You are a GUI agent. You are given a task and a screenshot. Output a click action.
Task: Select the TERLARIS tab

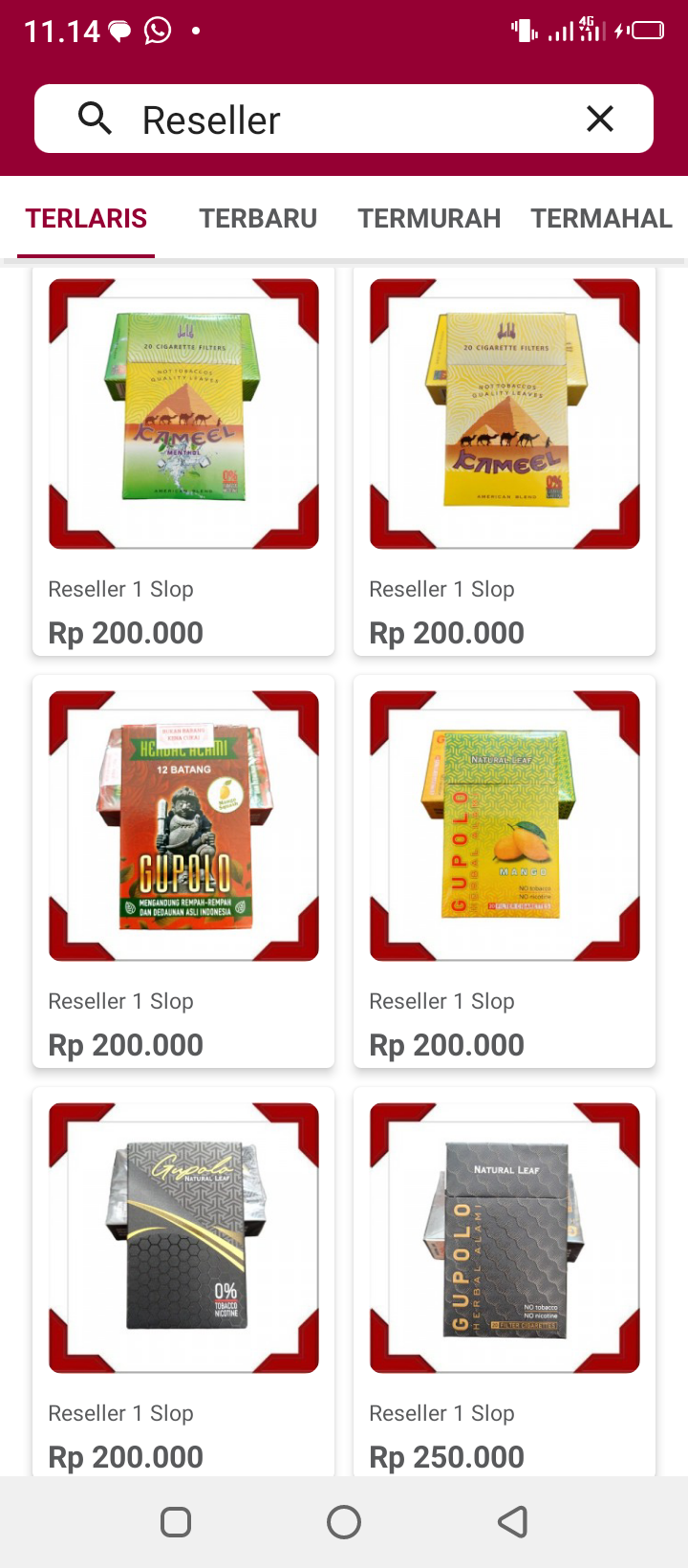click(x=86, y=219)
